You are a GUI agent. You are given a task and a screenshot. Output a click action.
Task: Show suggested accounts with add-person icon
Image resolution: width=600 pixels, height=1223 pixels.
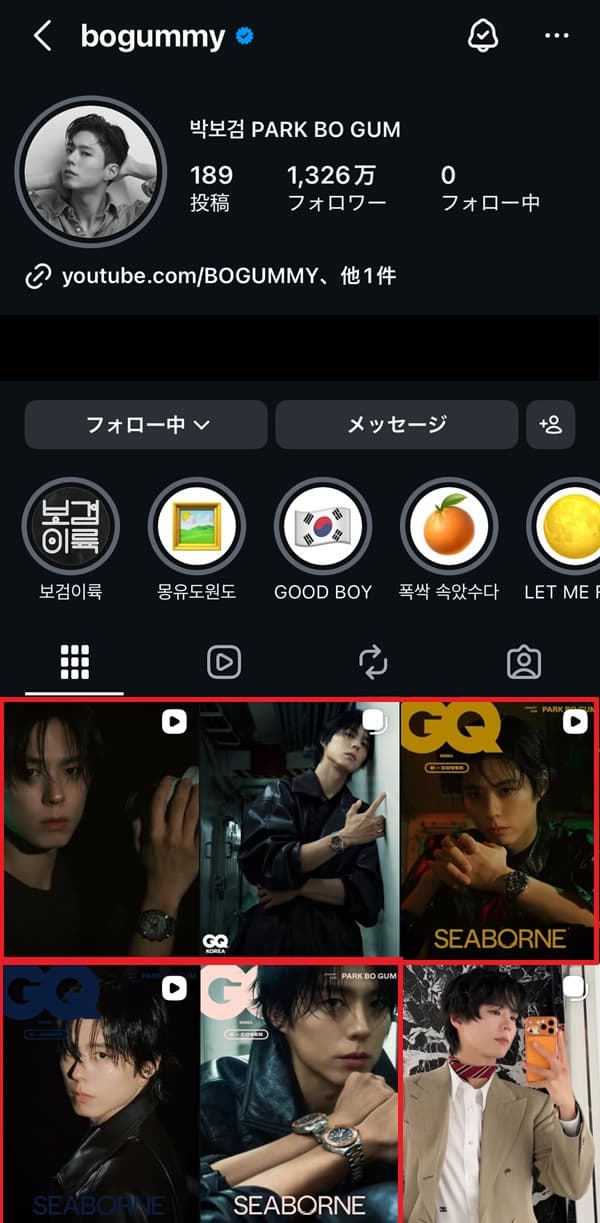pyautogui.click(x=551, y=425)
